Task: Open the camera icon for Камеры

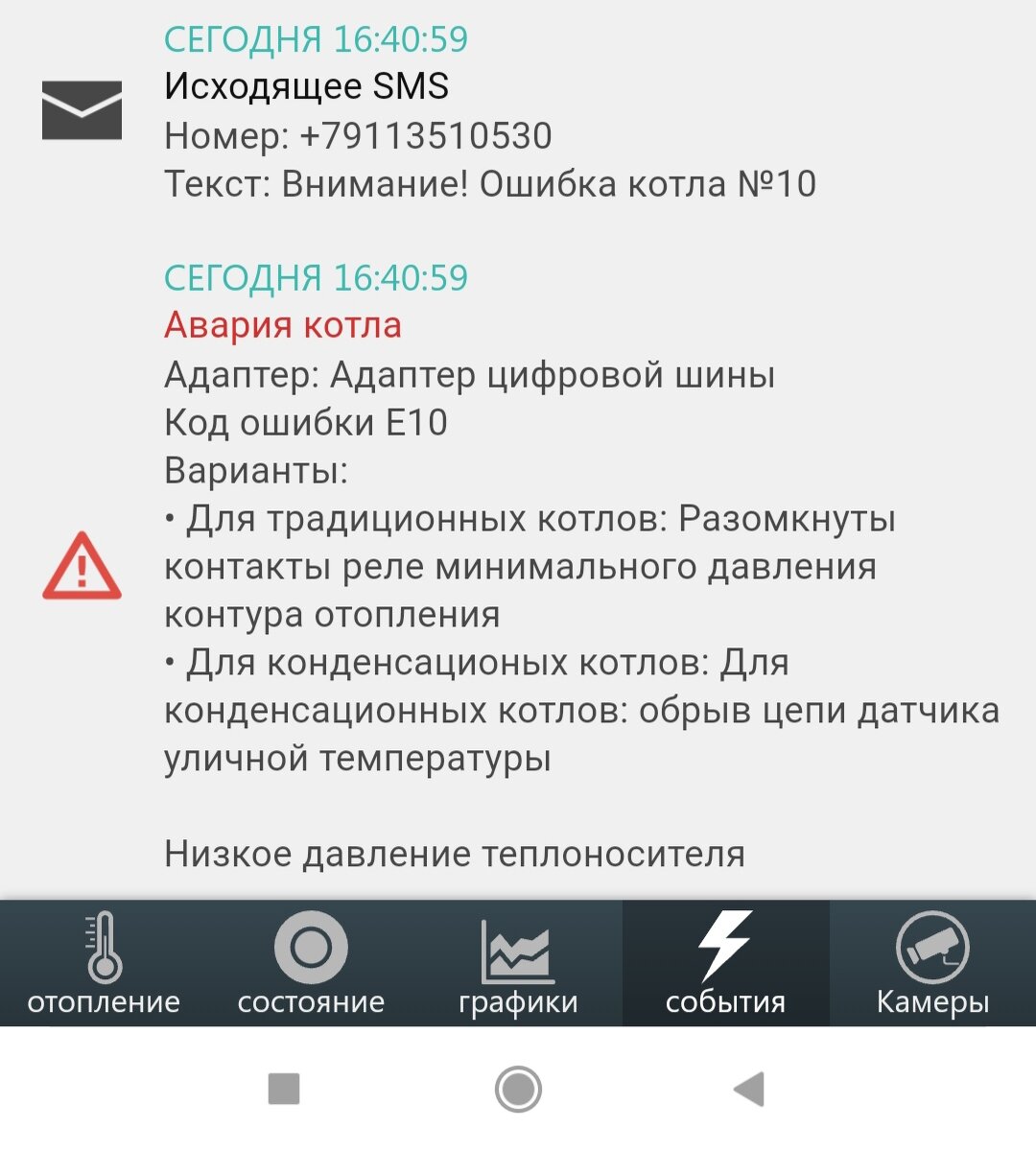Action: pos(930,950)
